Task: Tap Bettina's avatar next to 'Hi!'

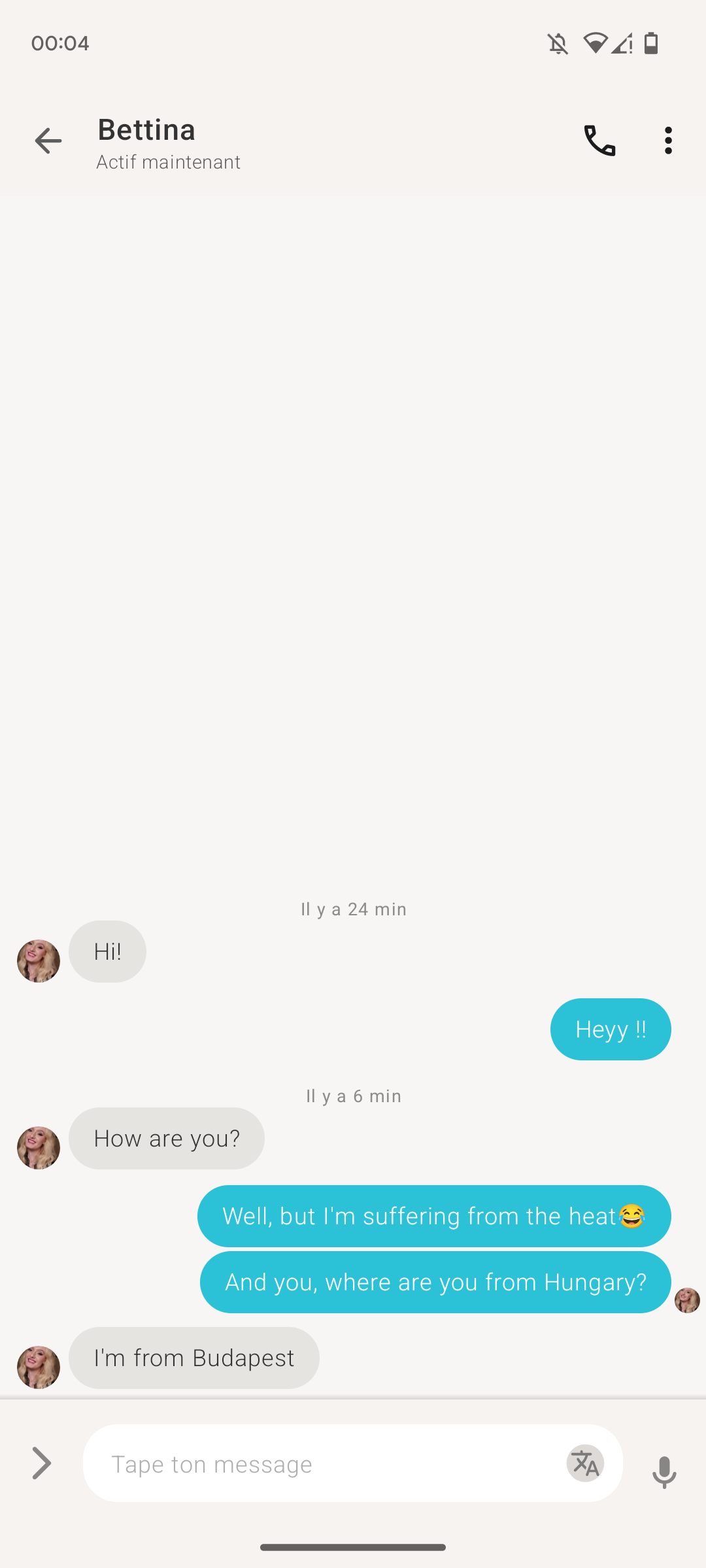Action: point(39,961)
